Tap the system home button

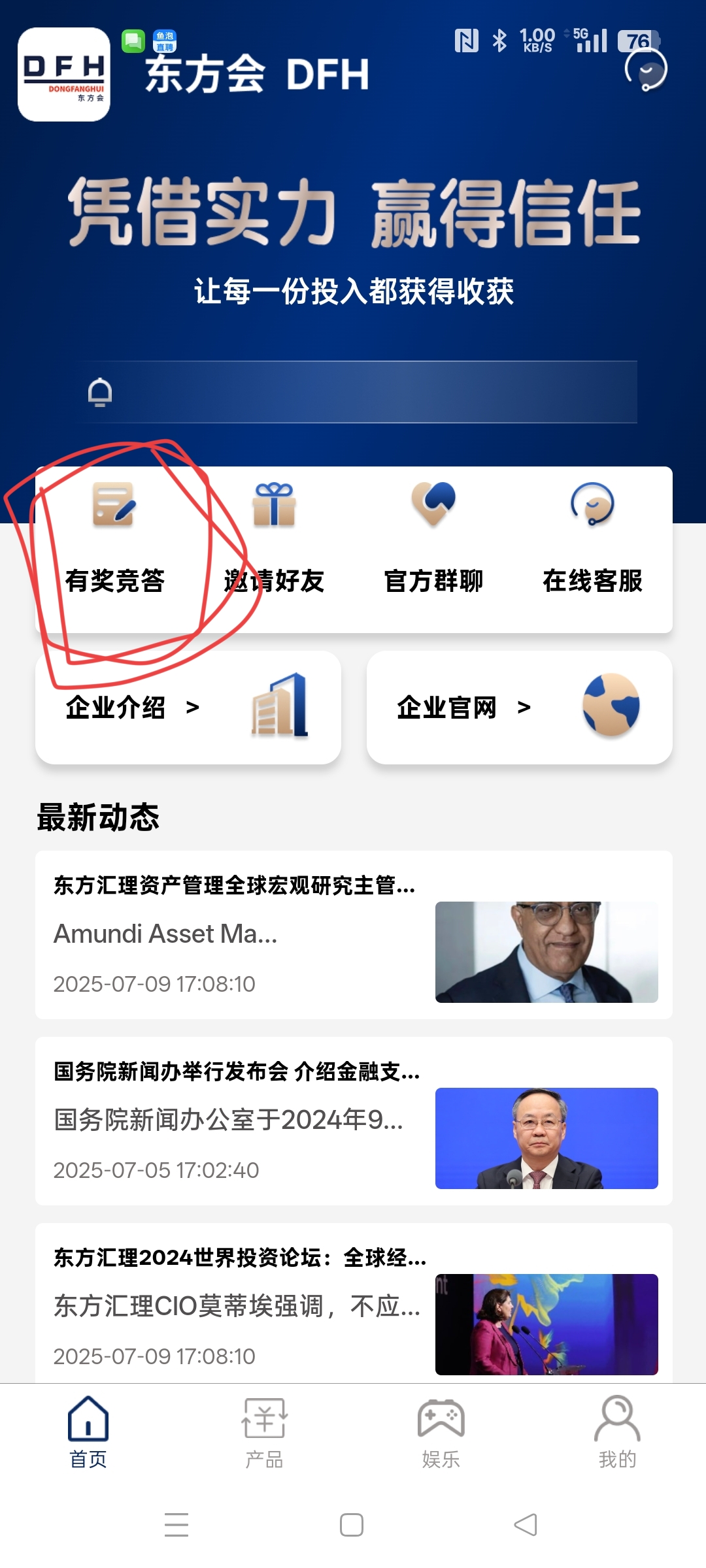click(352, 1525)
